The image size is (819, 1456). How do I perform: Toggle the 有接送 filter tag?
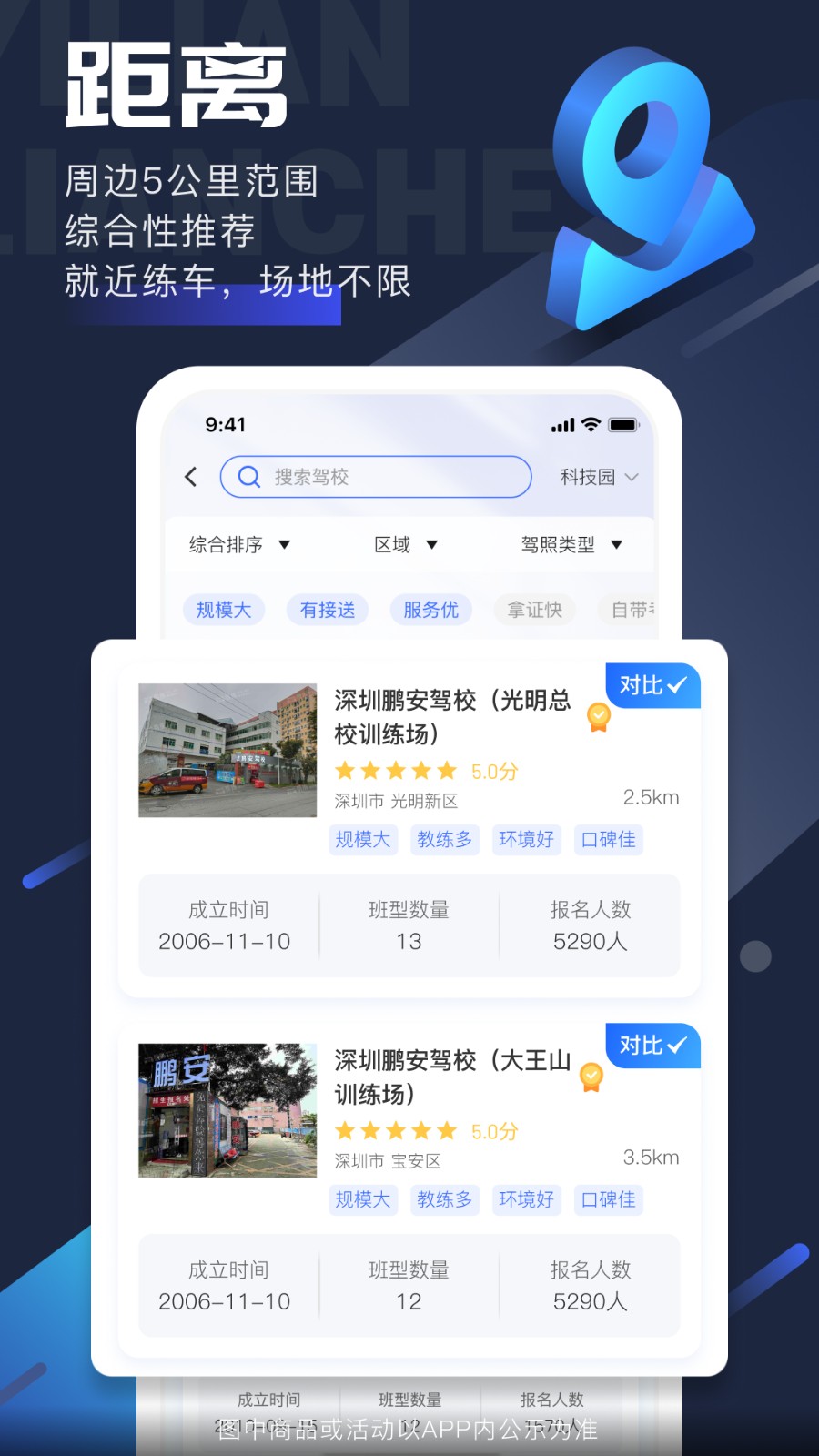(x=328, y=610)
